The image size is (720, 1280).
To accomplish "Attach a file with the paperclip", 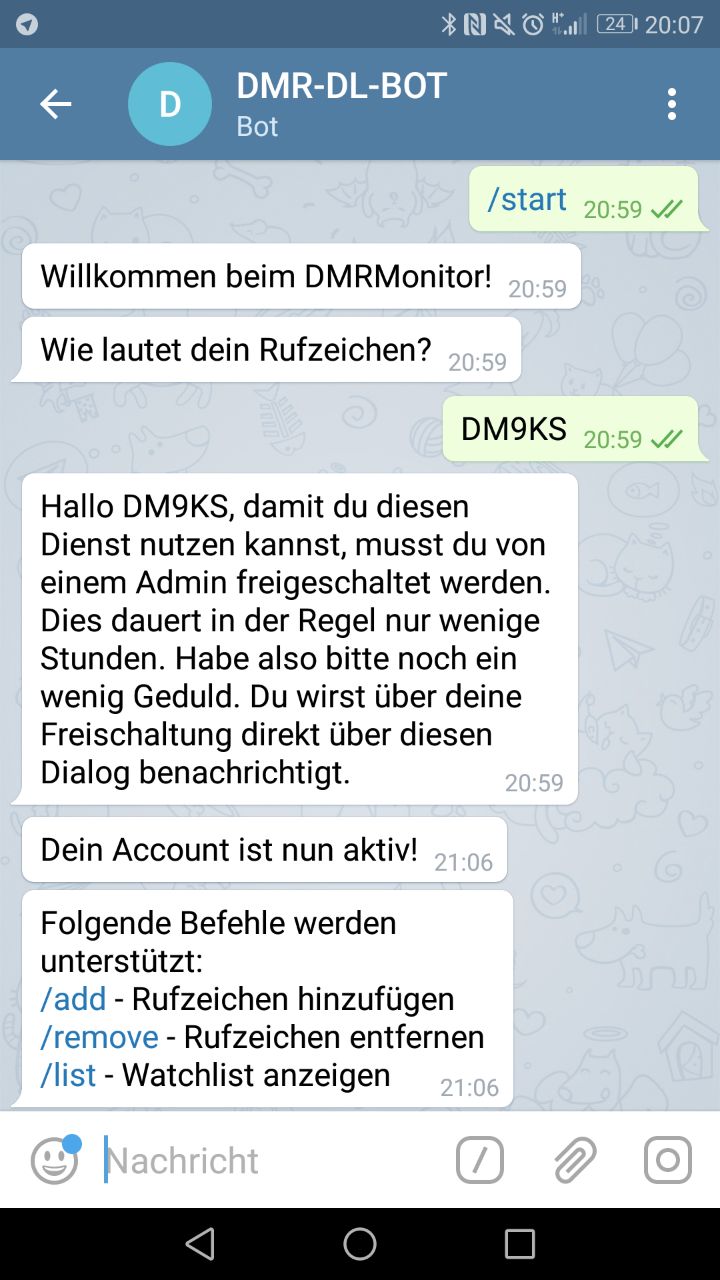I will [x=575, y=1160].
